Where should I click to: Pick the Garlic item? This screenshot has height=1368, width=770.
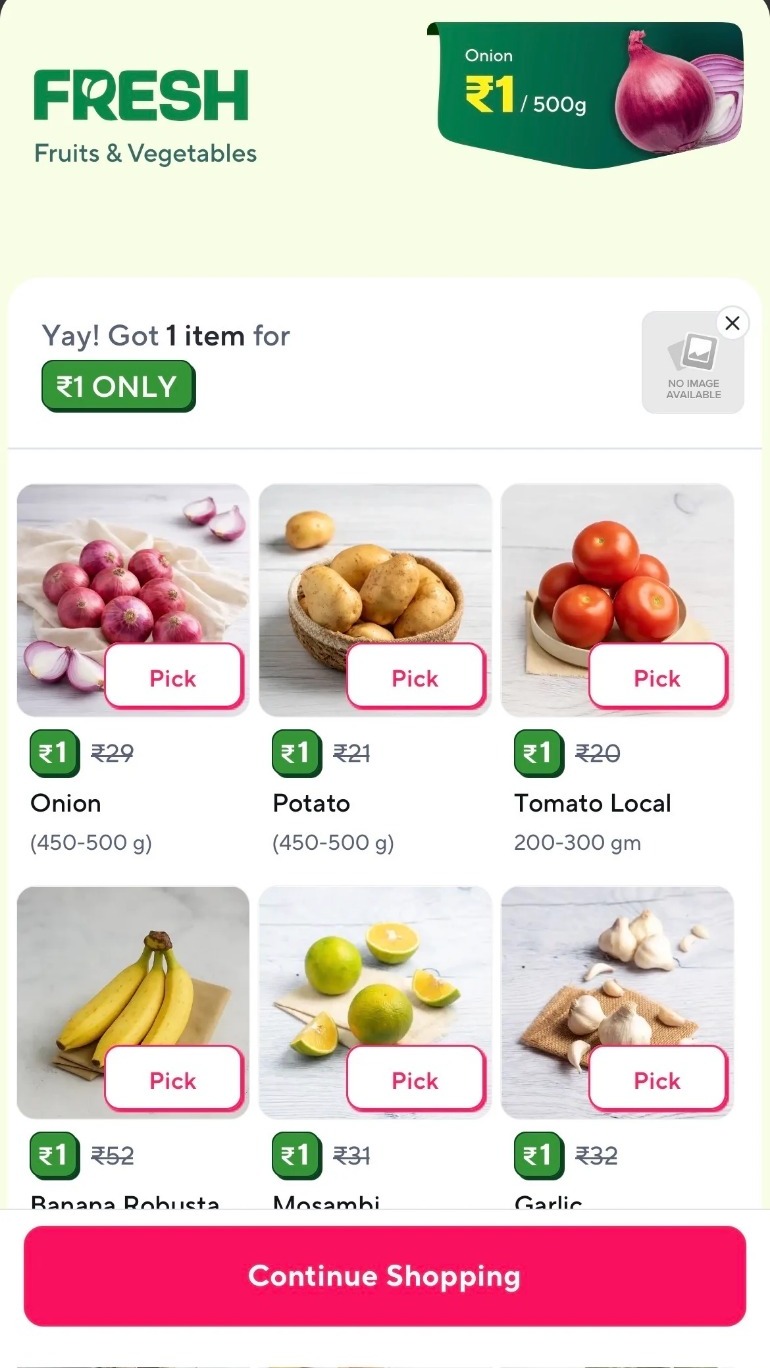[657, 1079]
